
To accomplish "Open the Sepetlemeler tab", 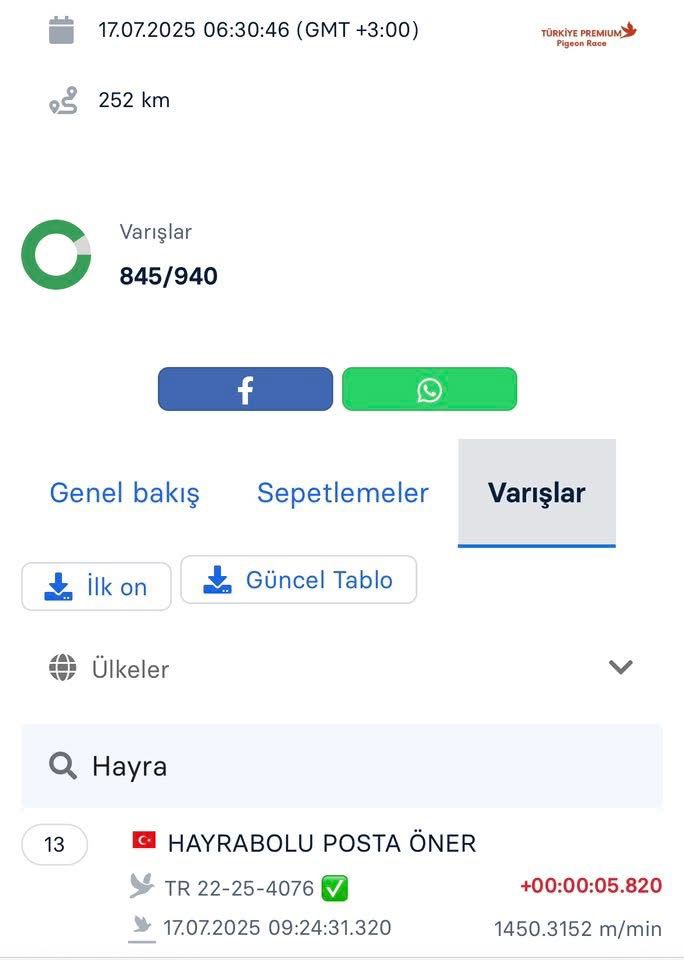I will point(343,493).
